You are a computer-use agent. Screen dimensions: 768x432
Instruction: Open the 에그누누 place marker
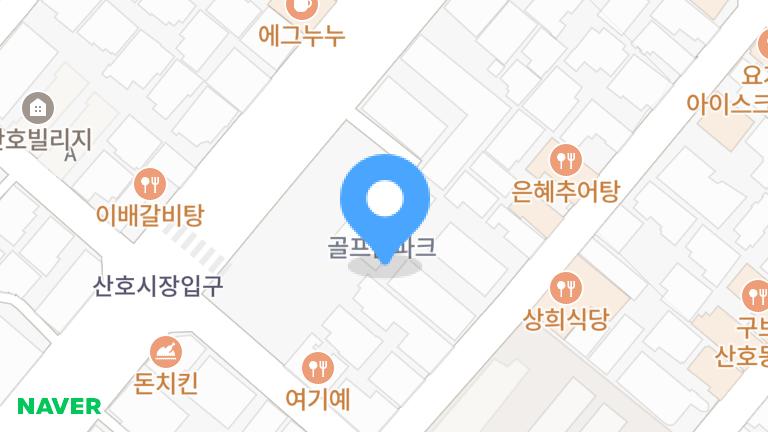coord(300,9)
